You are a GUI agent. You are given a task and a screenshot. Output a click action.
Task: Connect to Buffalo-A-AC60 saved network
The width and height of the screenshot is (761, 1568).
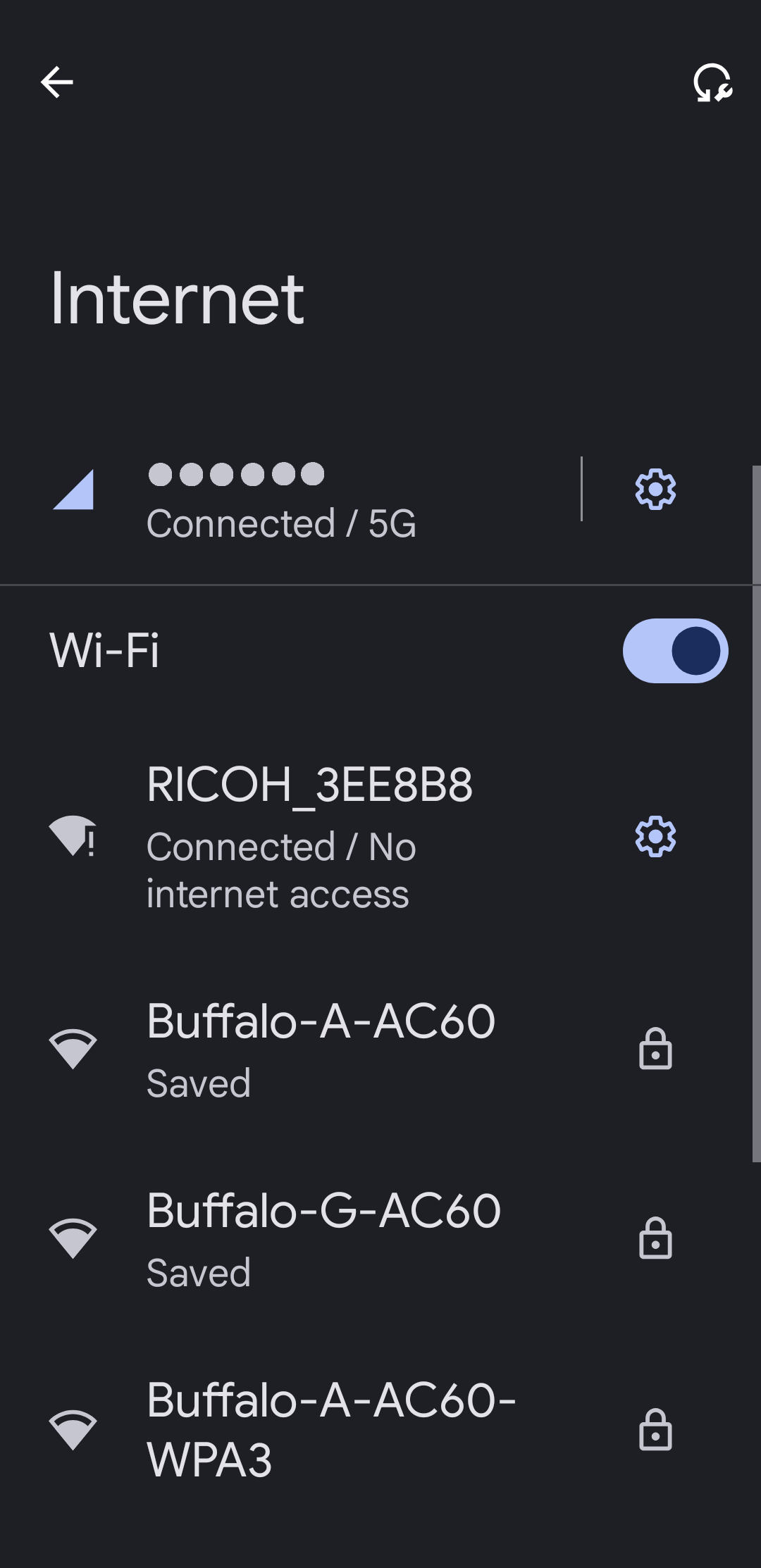coord(321,1049)
